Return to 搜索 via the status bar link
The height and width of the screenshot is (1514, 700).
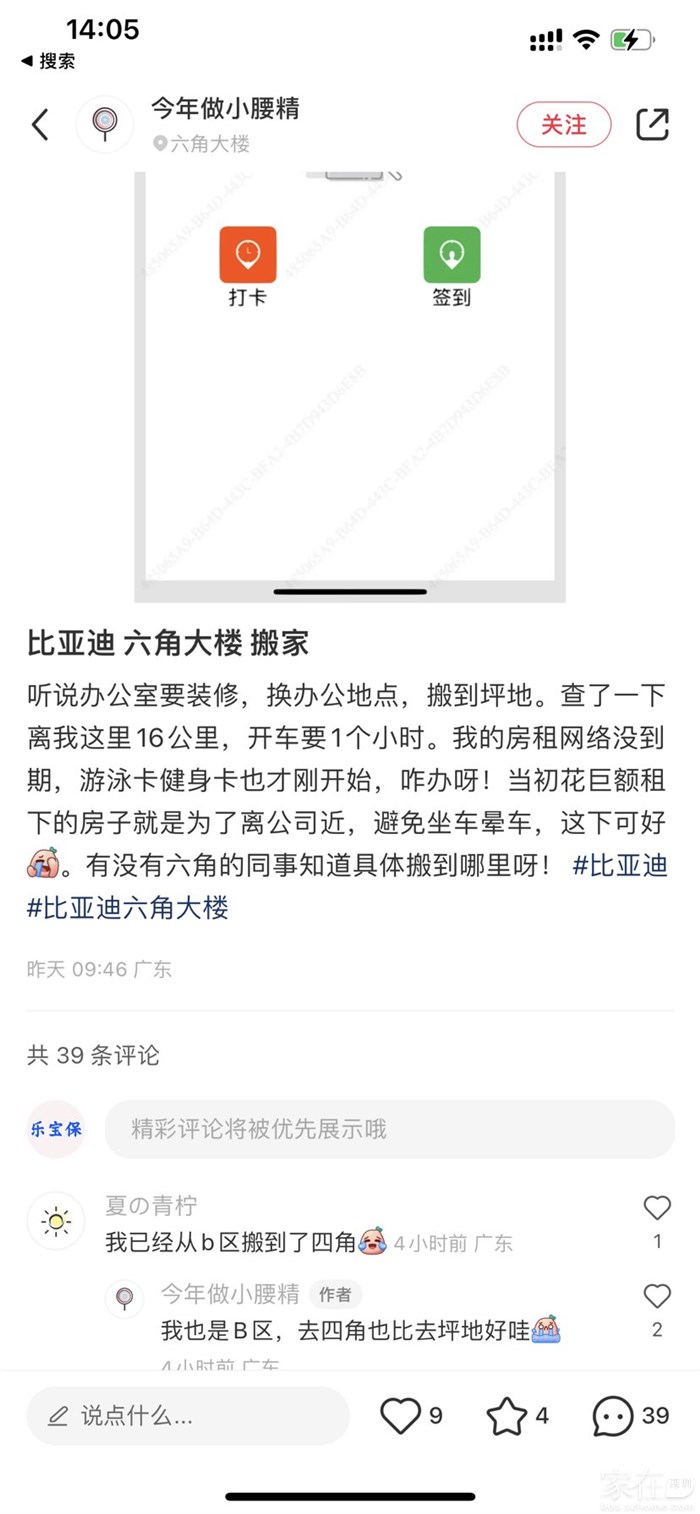click(48, 61)
